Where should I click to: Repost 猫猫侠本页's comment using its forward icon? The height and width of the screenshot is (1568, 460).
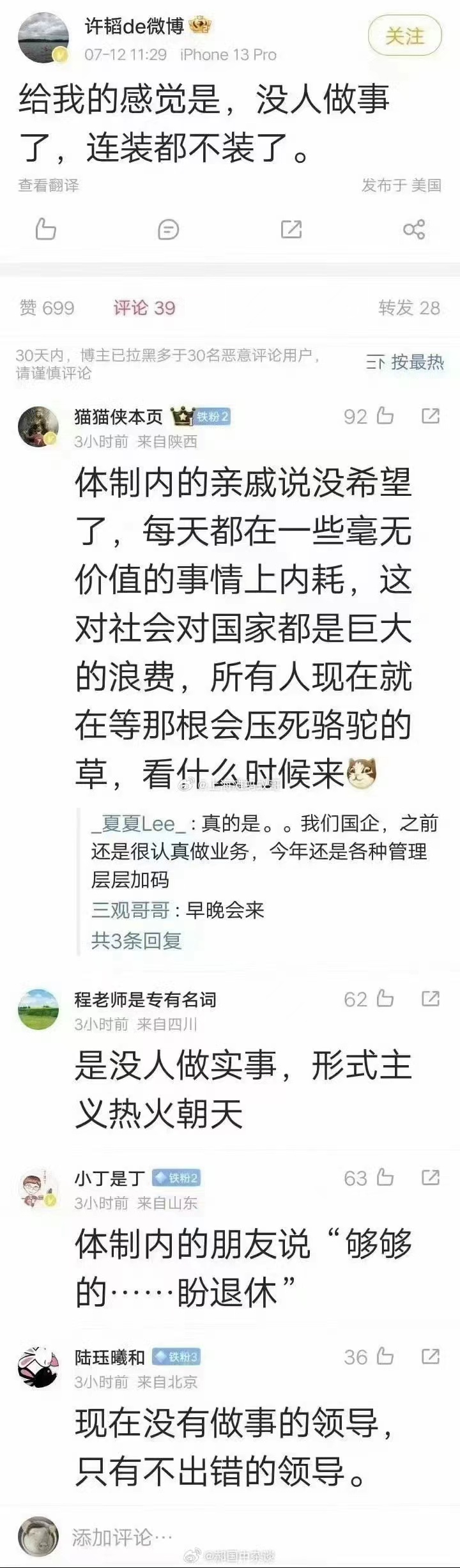pyautogui.click(x=431, y=417)
